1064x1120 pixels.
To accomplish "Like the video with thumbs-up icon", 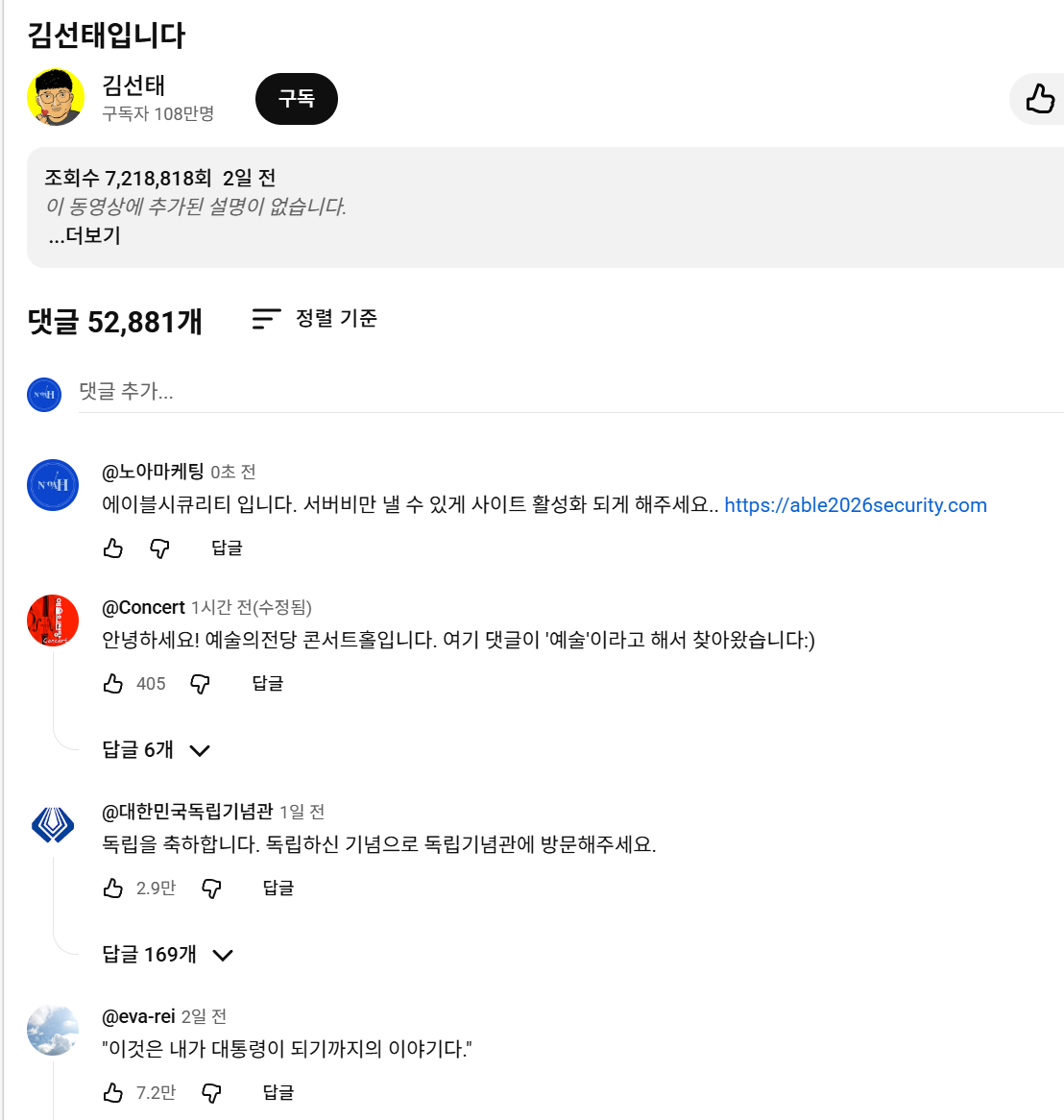I will (1040, 99).
